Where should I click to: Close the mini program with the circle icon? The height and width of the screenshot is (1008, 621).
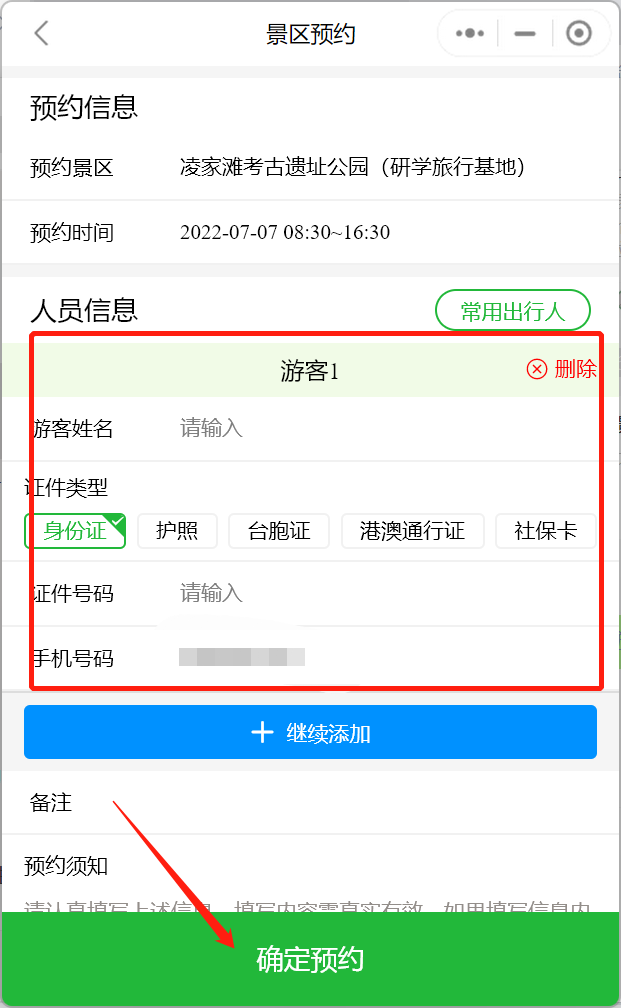(579, 33)
